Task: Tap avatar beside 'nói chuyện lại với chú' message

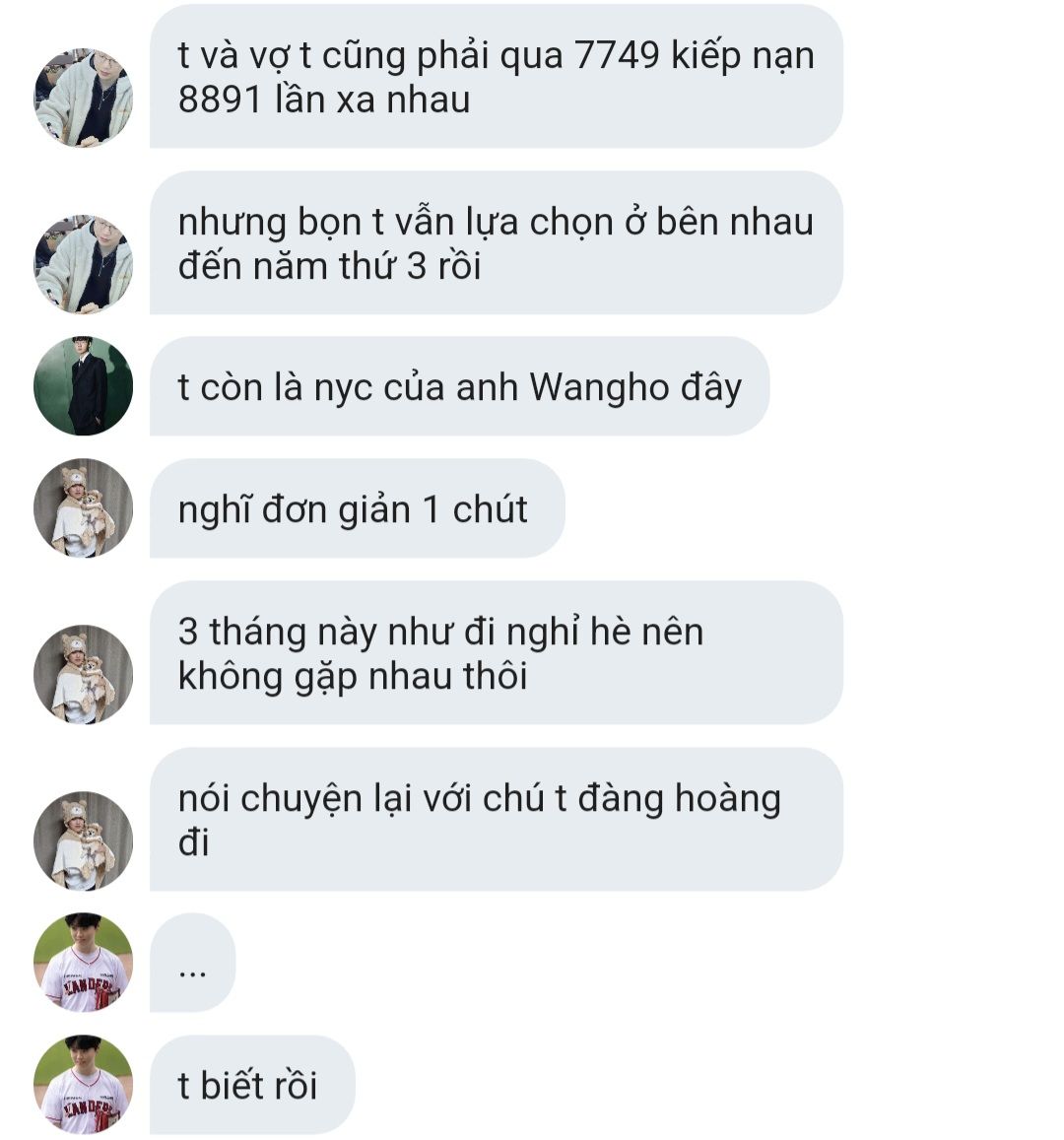Action: coord(84,841)
